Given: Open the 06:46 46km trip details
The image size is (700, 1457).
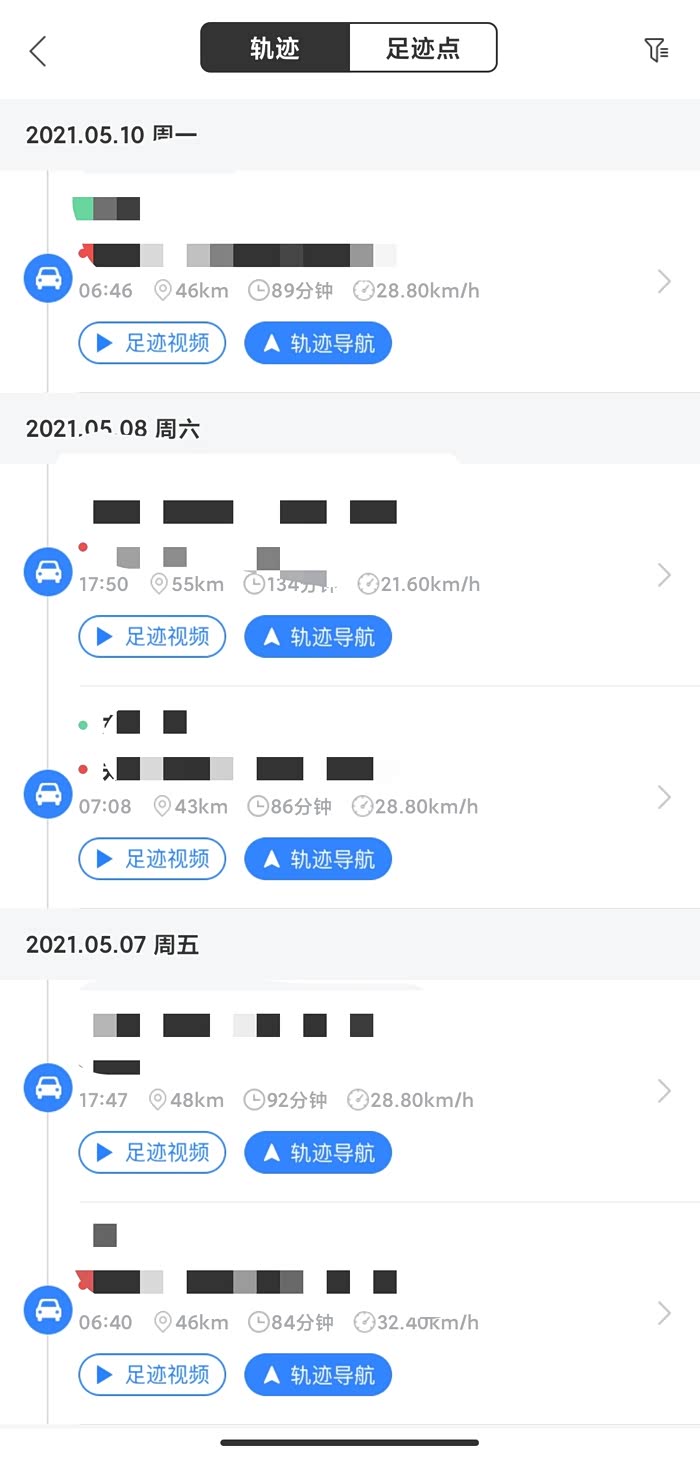Looking at the screenshot, I should point(664,282).
